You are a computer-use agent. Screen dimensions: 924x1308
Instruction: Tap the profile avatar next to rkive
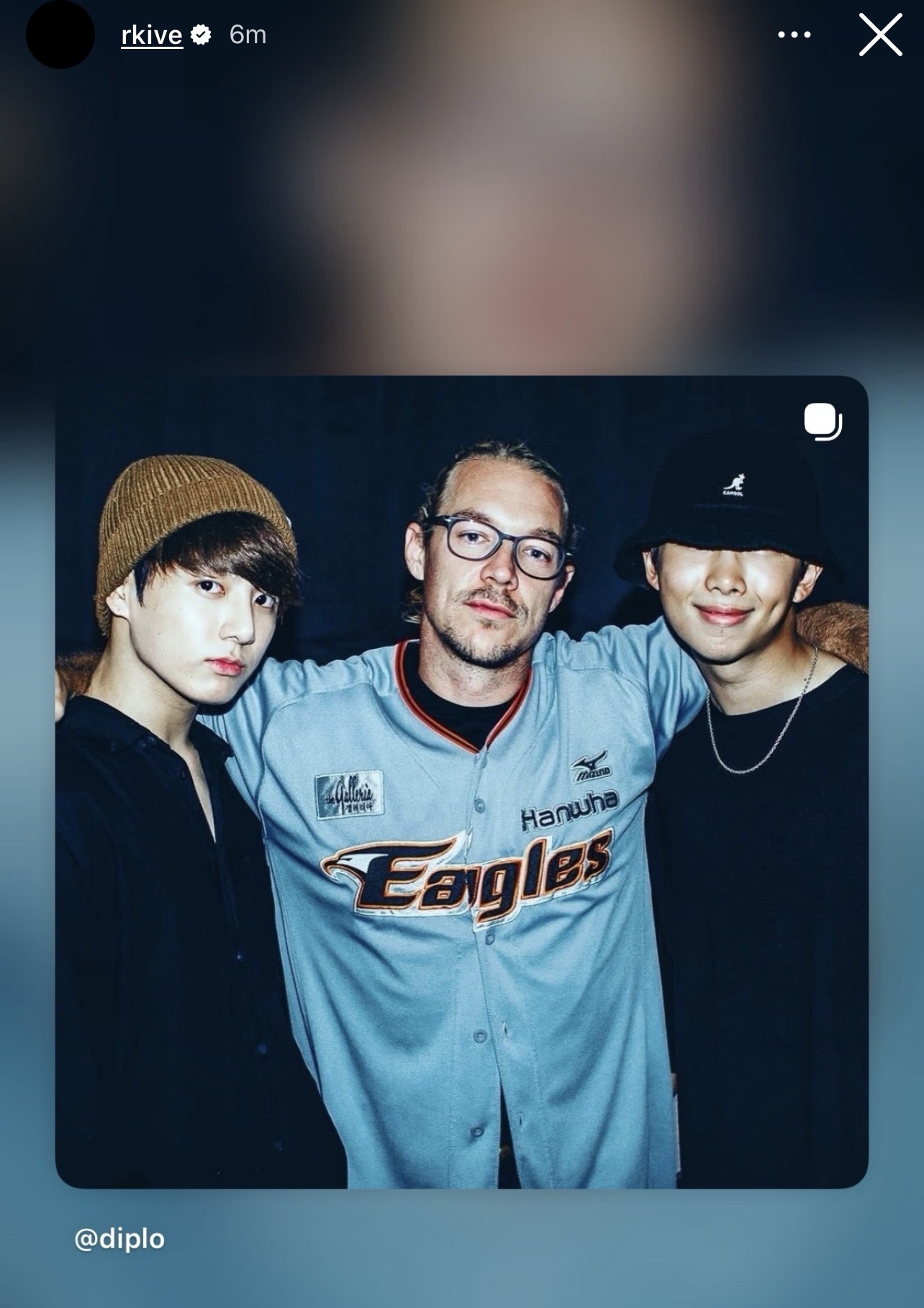[60, 35]
